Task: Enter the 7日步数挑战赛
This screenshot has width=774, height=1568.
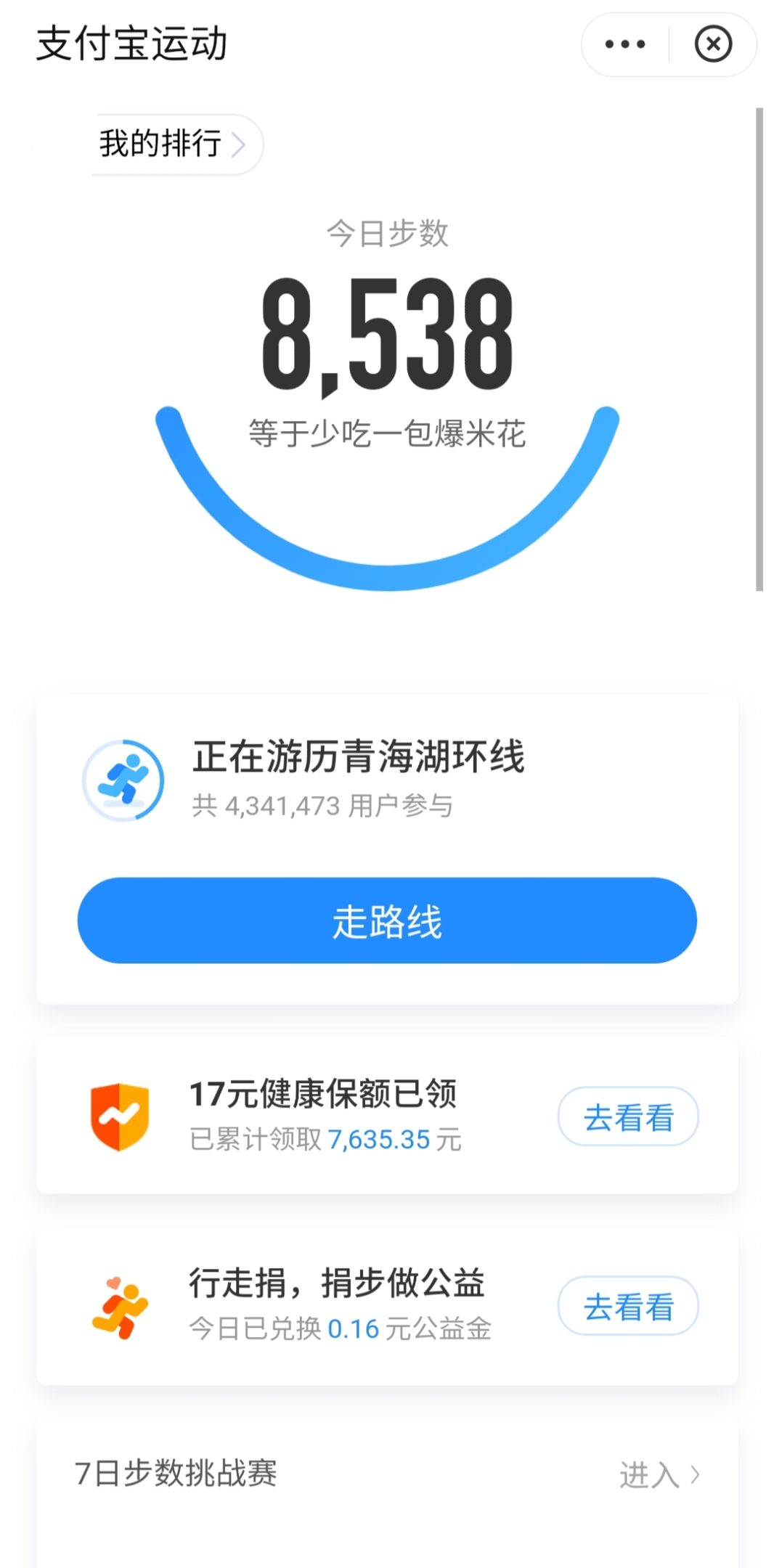Action: pyautogui.click(x=659, y=1474)
